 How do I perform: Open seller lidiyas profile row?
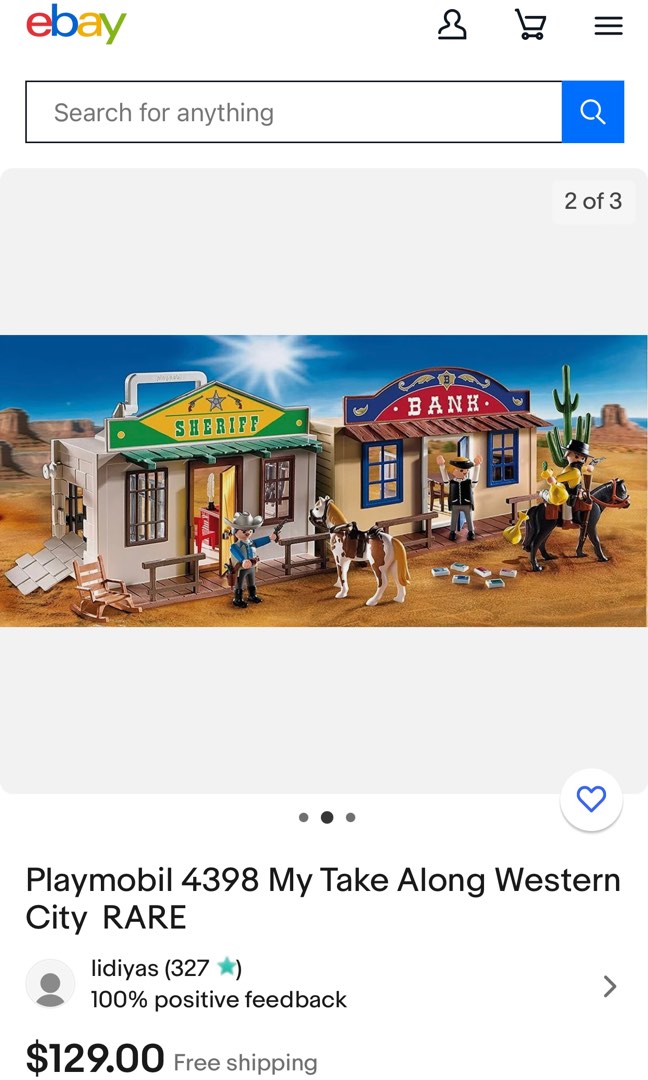218,983
